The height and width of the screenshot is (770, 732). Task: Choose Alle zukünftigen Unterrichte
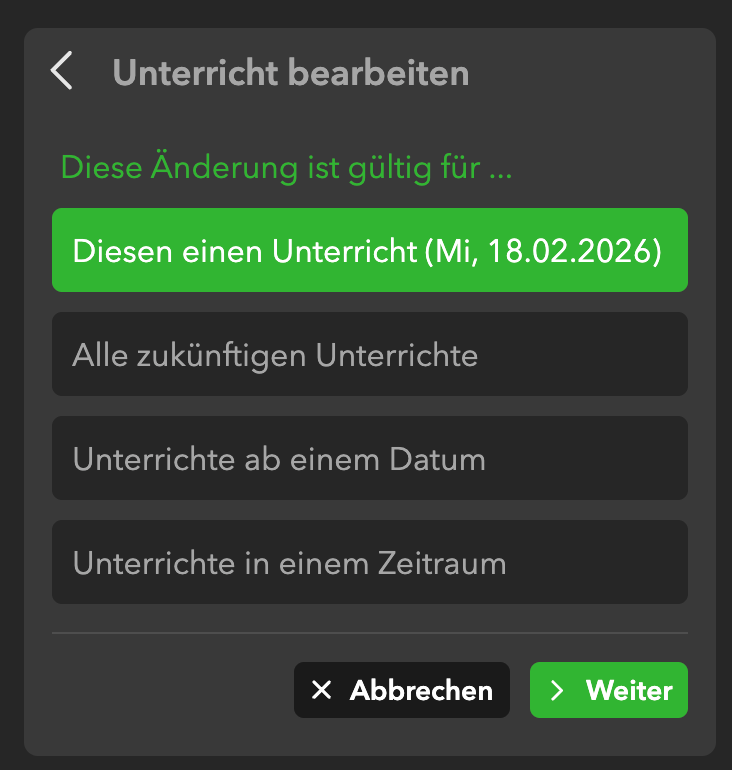[369, 354]
